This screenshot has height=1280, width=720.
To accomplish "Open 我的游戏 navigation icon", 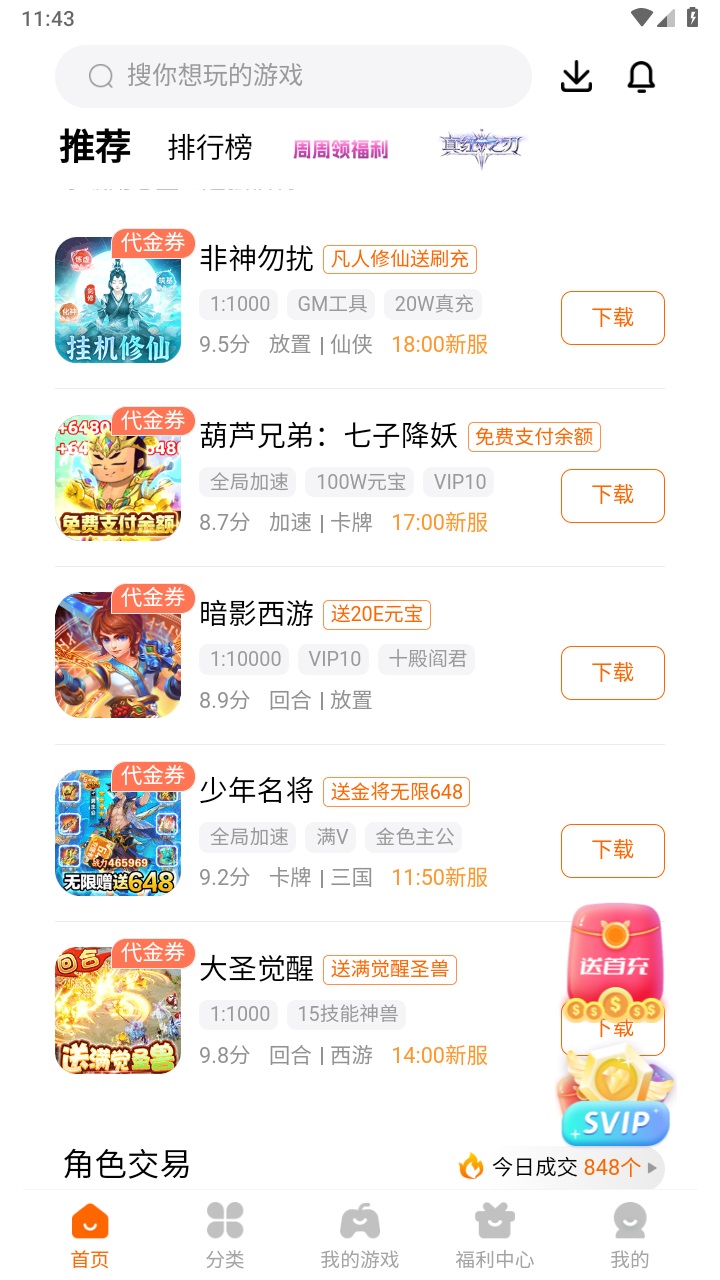I will (359, 1221).
